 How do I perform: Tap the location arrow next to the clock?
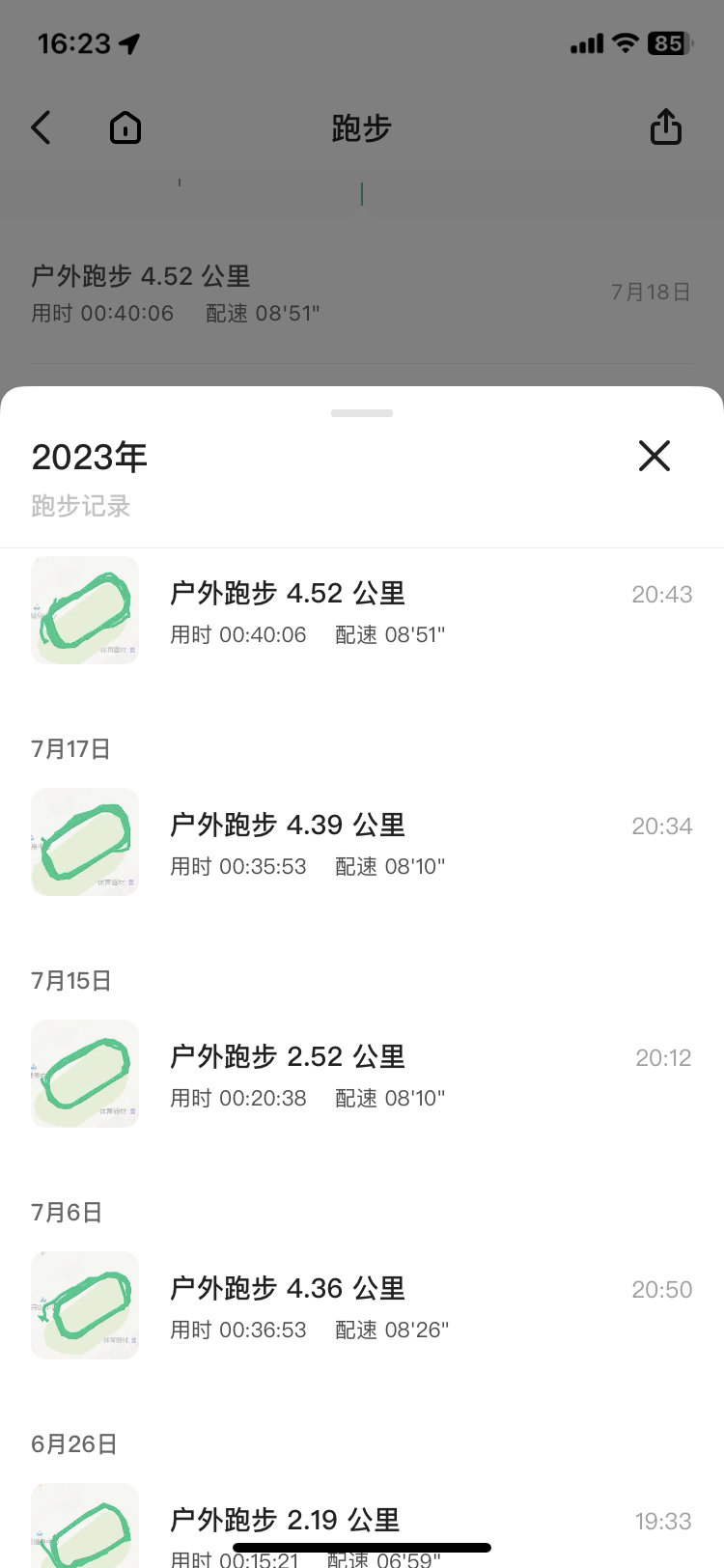[126, 42]
